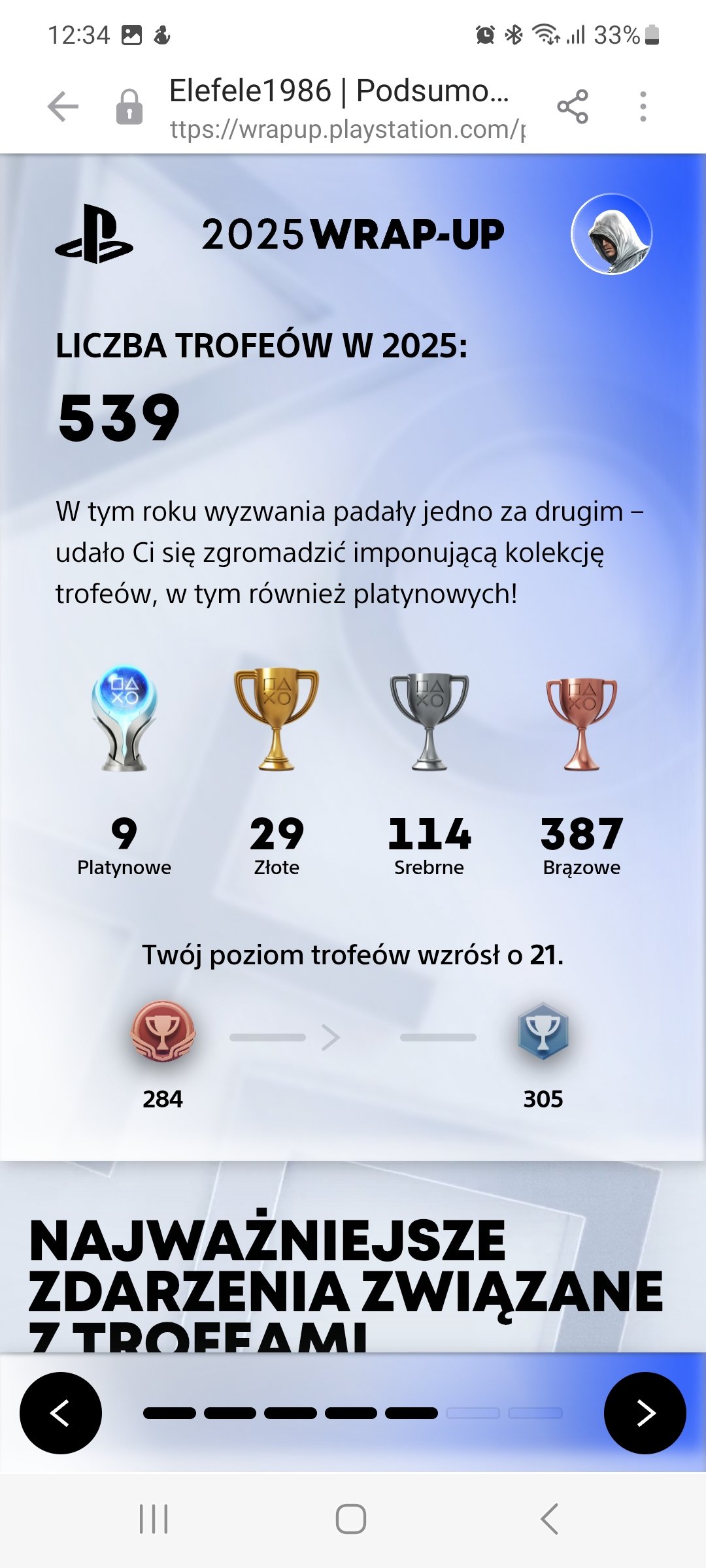
Task: View site security lock info
Action: (129, 106)
